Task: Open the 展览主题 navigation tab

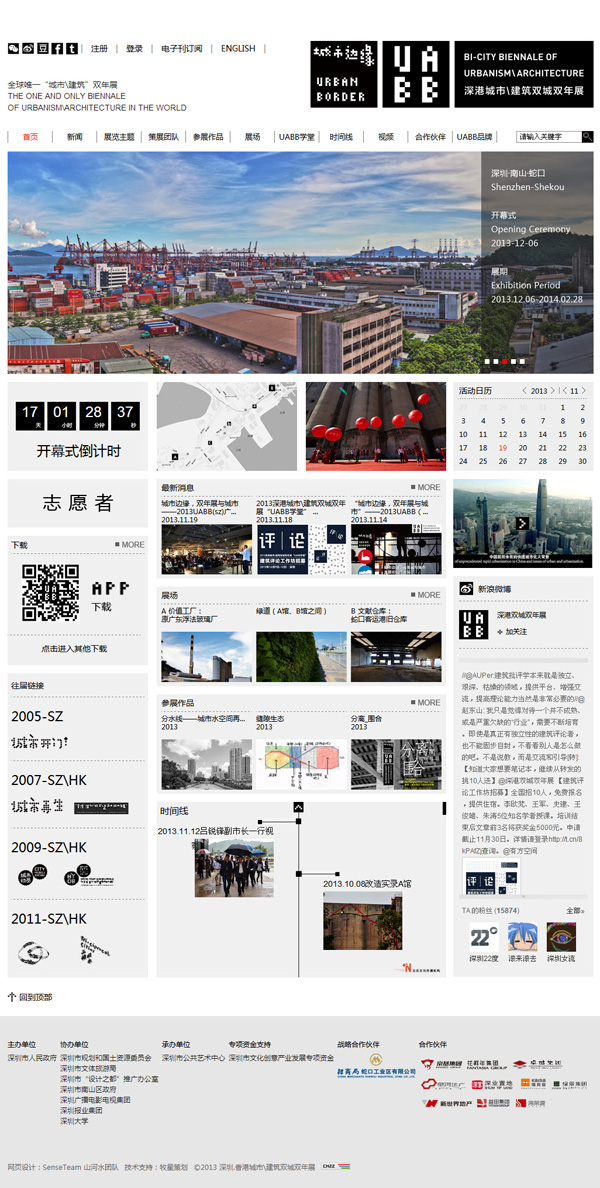Action: pyautogui.click(x=119, y=137)
